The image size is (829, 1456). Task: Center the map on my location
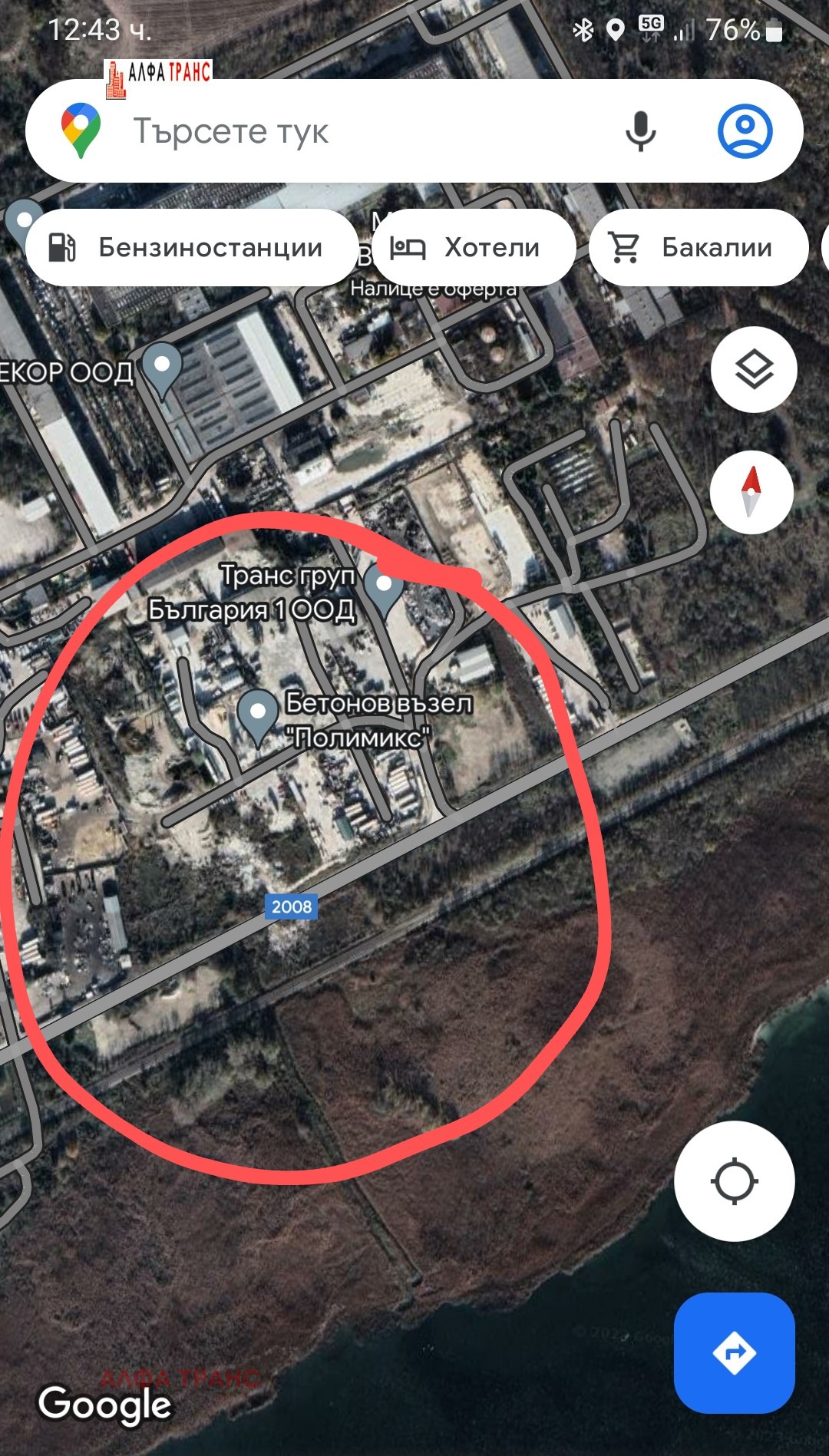pyautogui.click(x=734, y=1181)
